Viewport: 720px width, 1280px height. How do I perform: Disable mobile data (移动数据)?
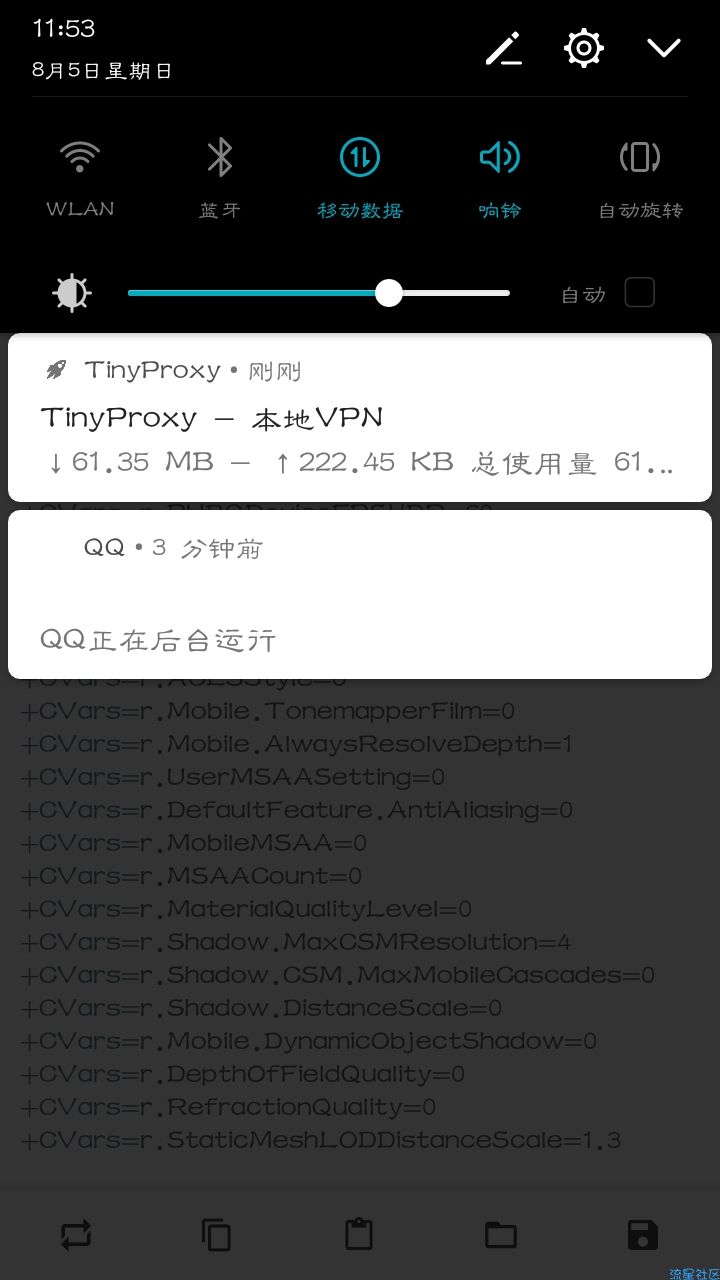click(360, 158)
